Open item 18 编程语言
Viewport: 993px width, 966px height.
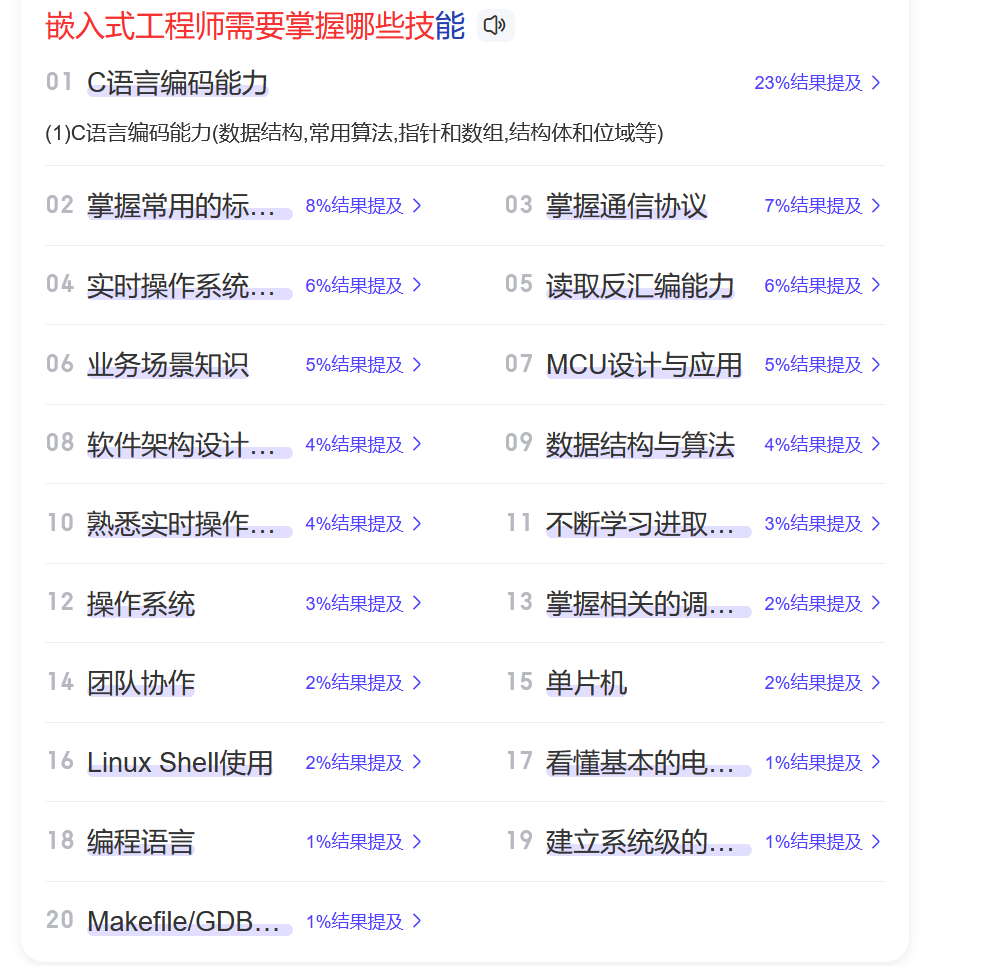coord(140,842)
